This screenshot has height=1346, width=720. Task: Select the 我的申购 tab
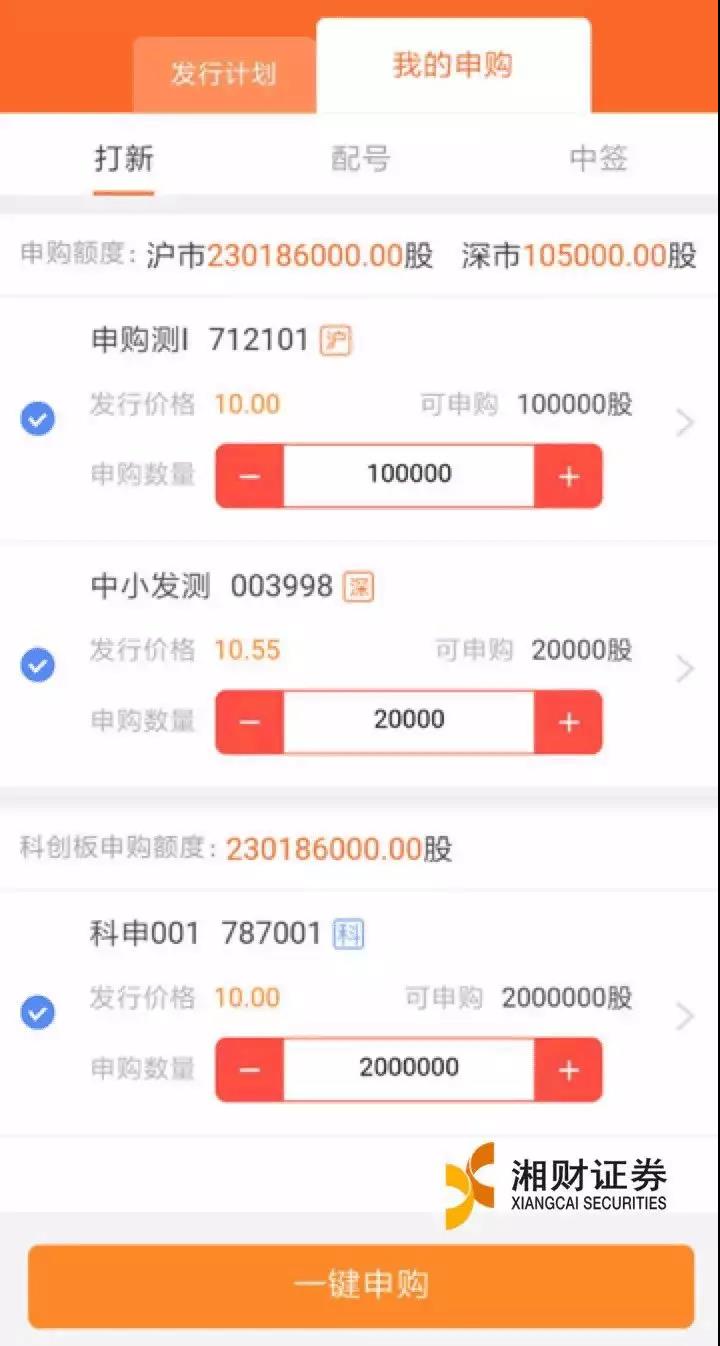[x=453, y=66]
